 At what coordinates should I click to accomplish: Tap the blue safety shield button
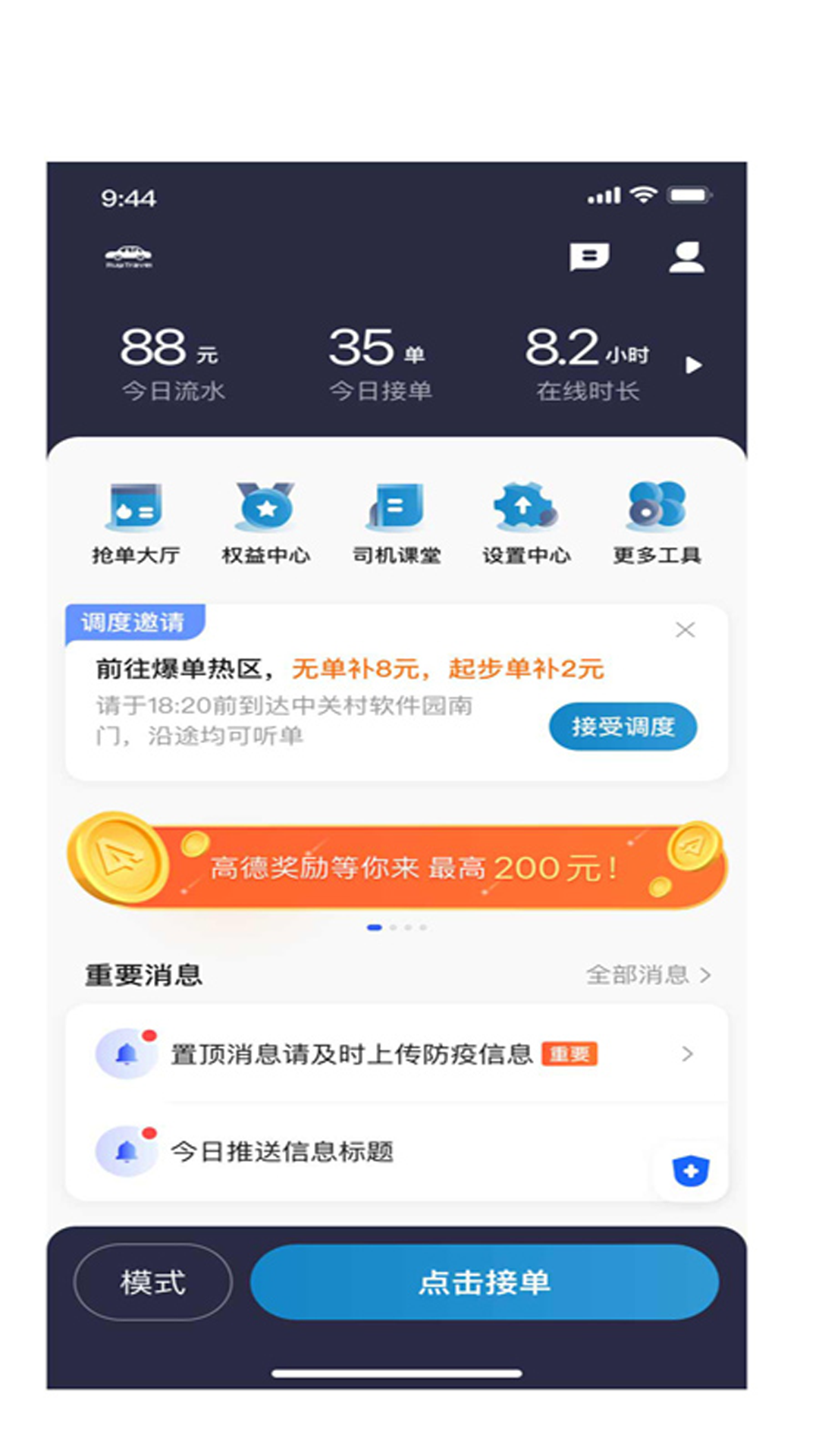click(x=690, y=1171)
